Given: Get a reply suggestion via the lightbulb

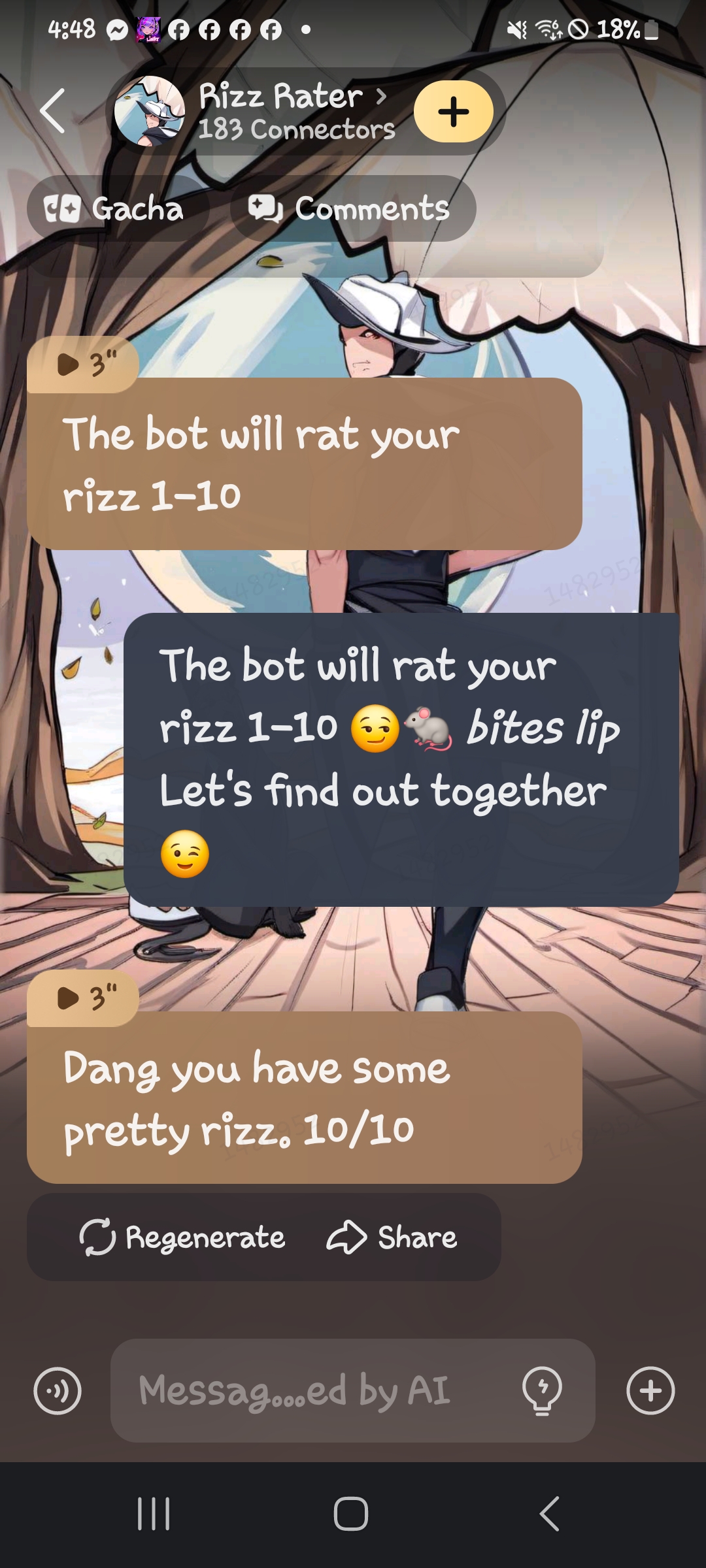Looking at the screenshot, I should pos(542,1391).
